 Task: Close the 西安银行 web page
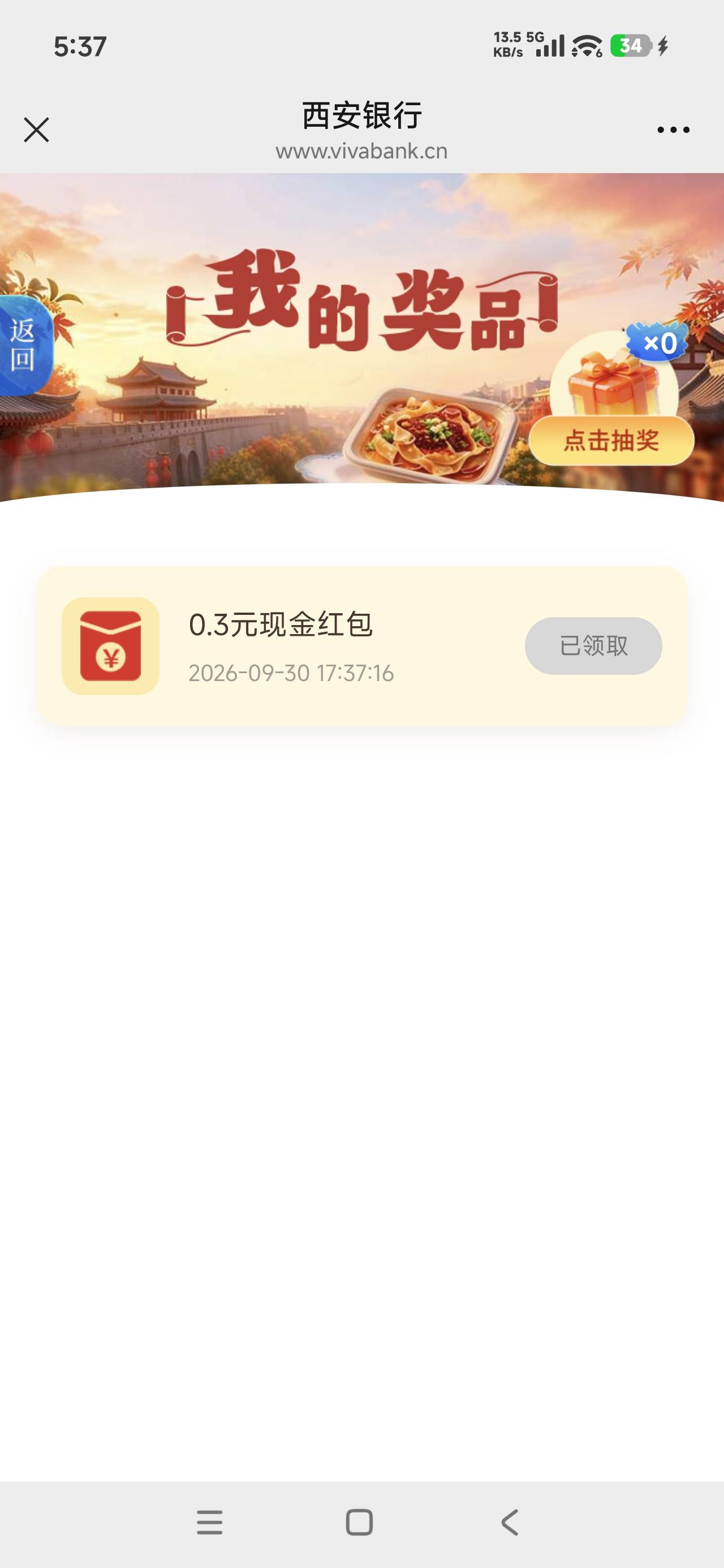[37, 130]
